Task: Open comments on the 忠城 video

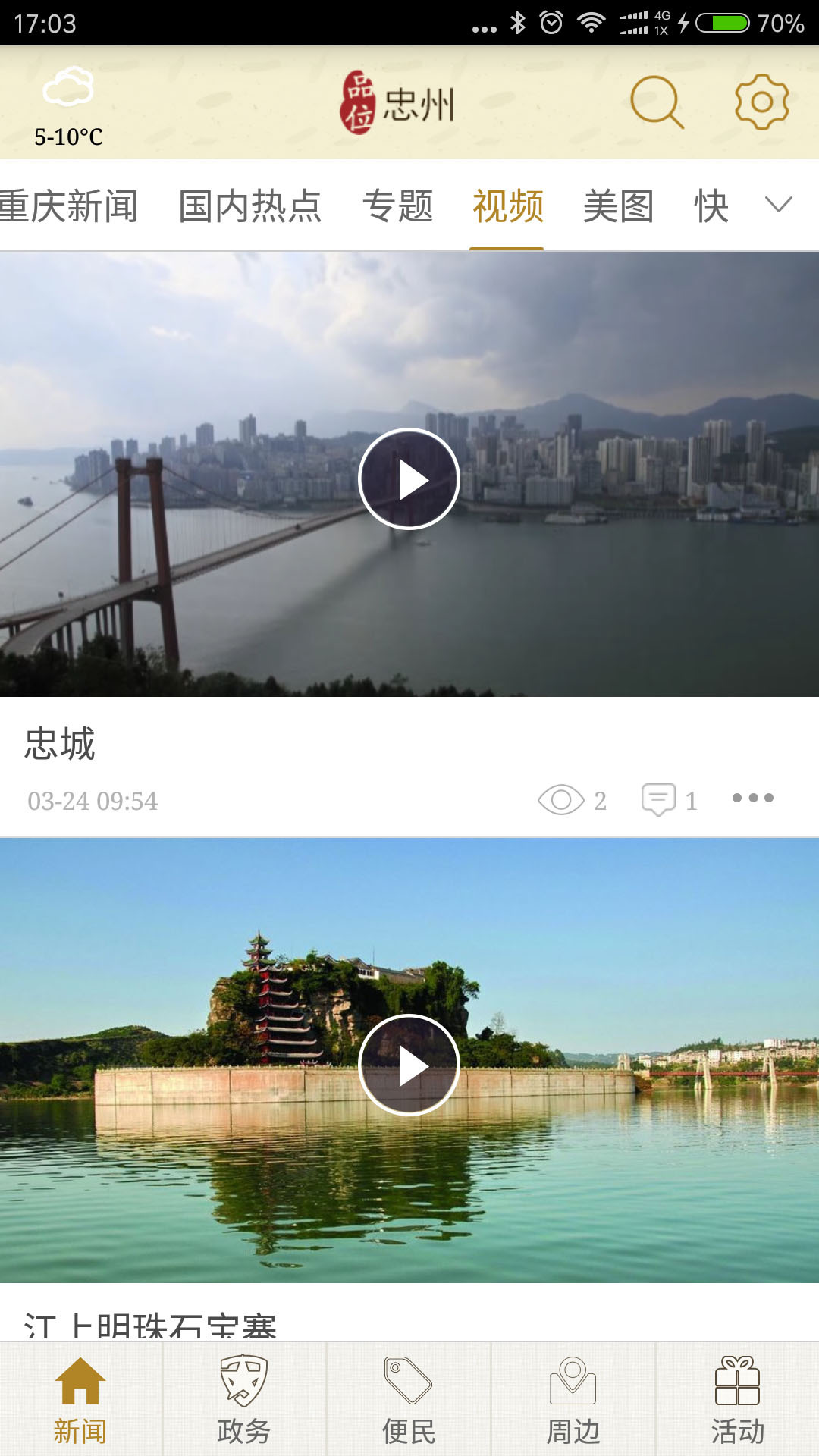Action: [x=668, y=800]
